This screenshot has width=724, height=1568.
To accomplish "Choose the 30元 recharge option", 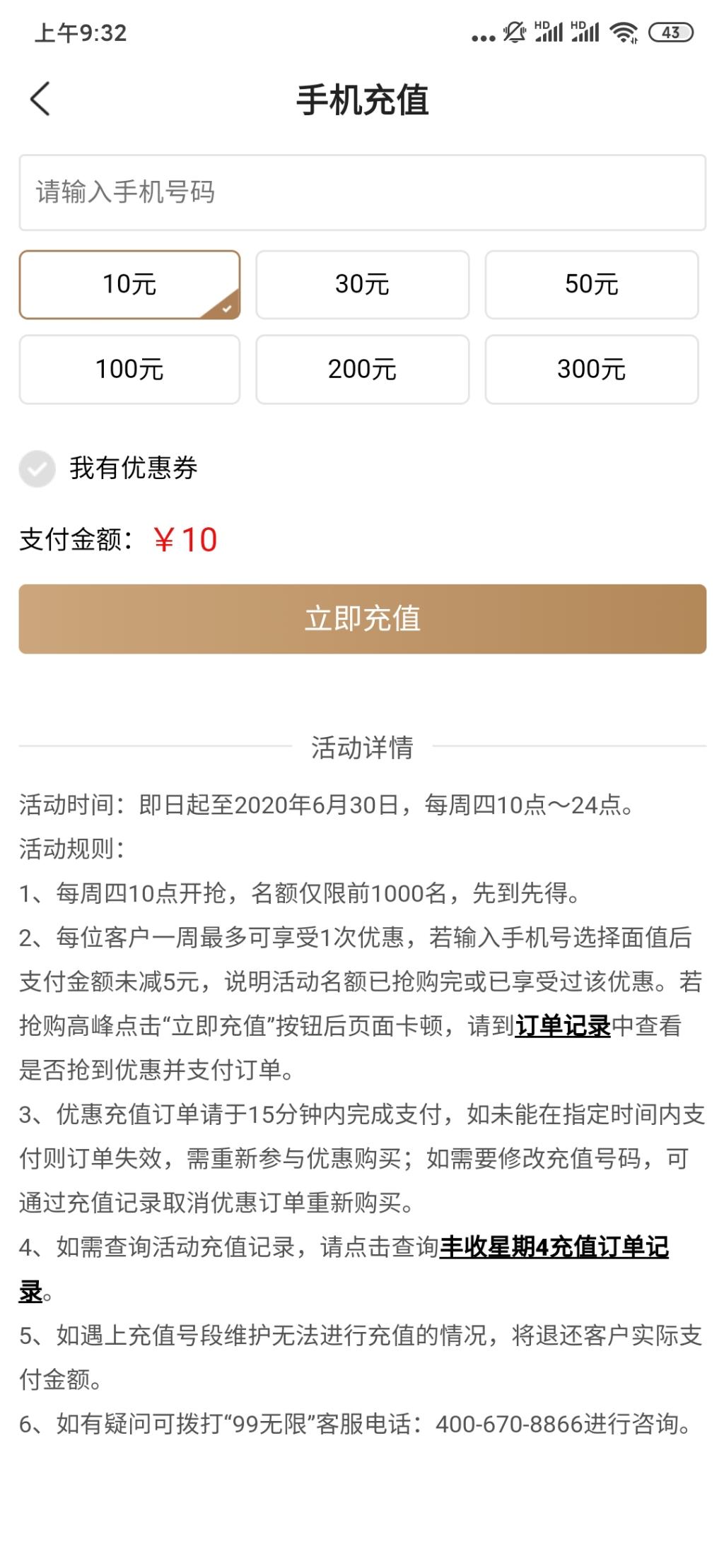I will pyautogui.click(x=362, y=284).
